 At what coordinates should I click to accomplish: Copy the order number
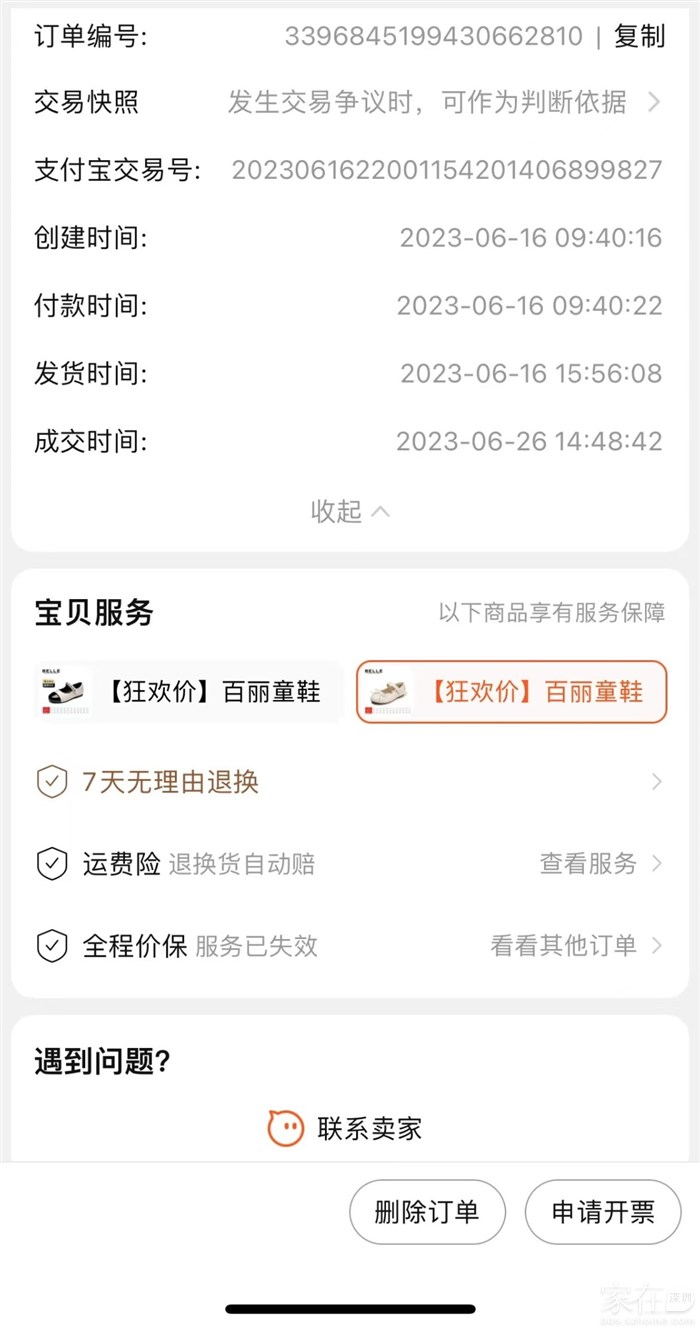coord(639,37)
